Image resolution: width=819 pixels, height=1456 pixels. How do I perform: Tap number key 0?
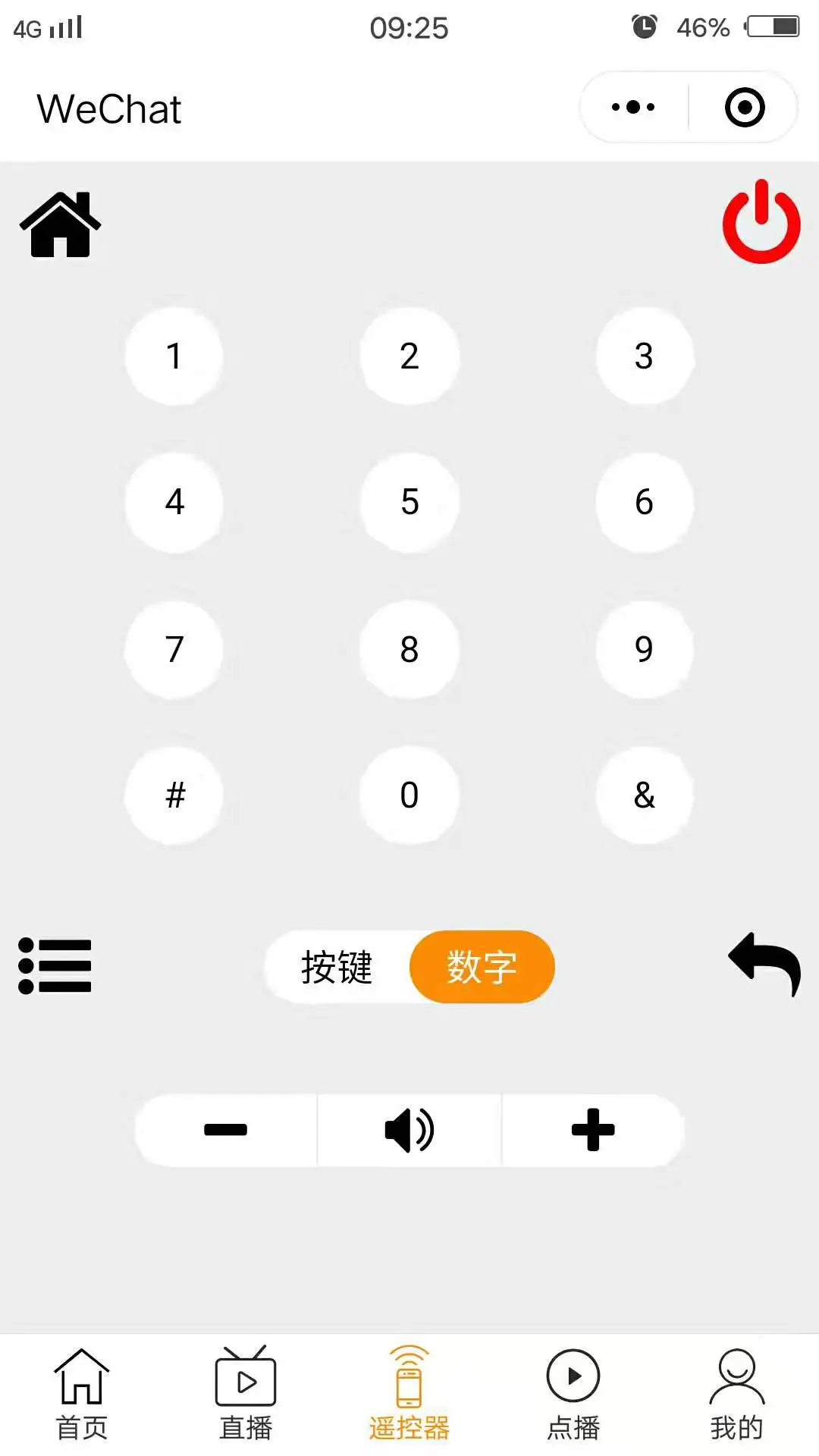click(409, 795)
